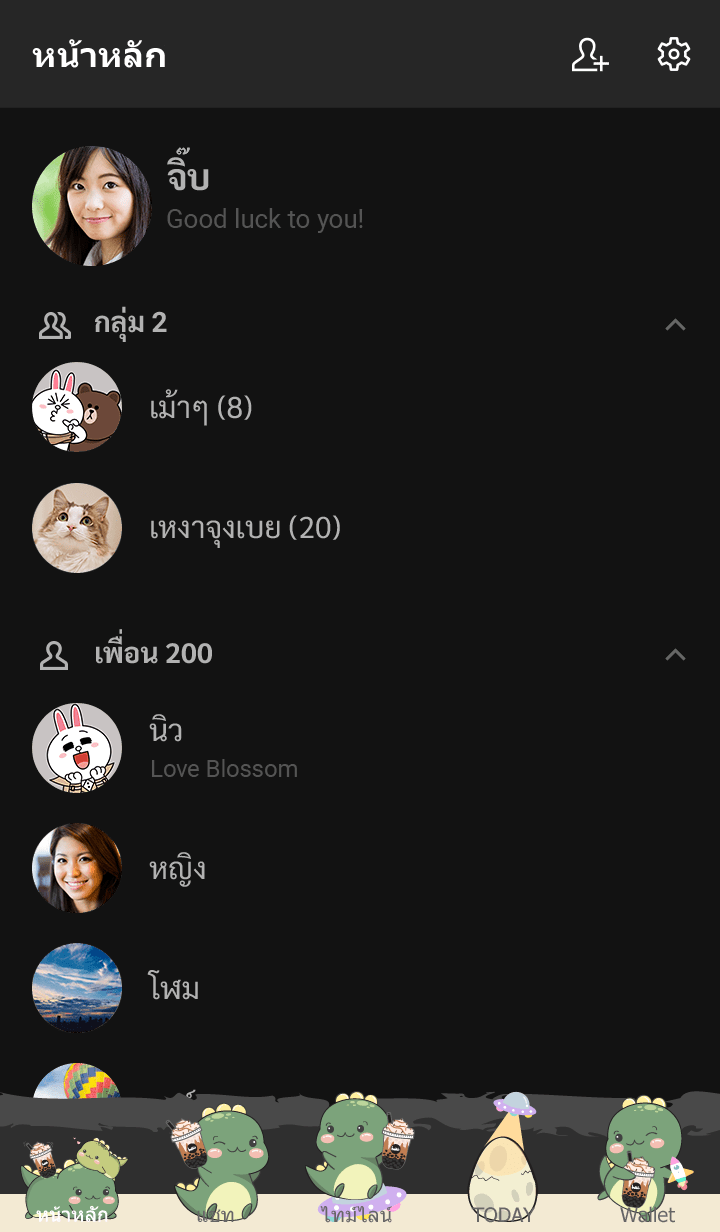Collapse the เพื่อน 200 friends section

tap(675, 654)
